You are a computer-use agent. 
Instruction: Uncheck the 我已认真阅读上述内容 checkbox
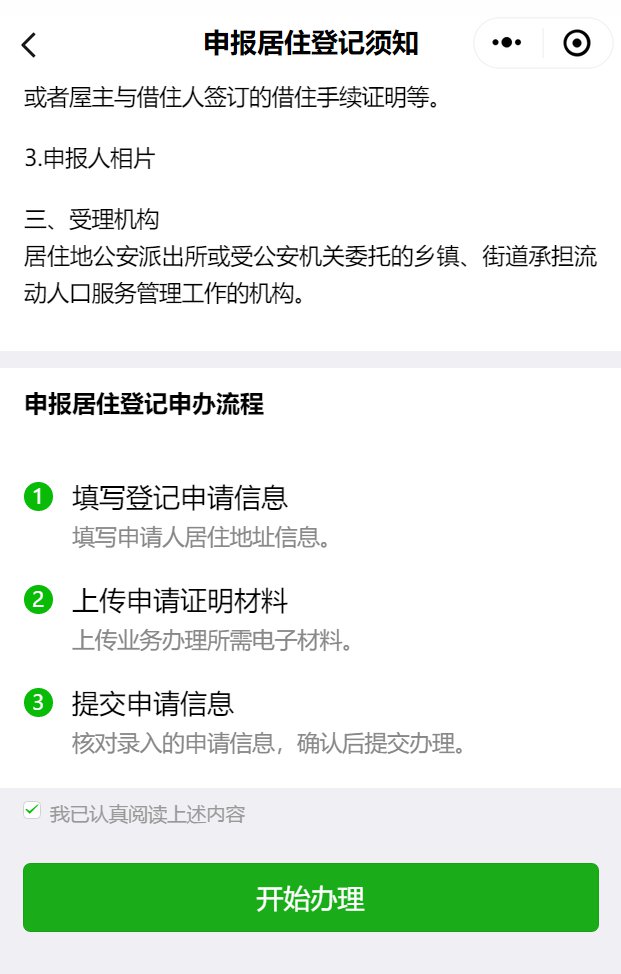[x=32, y=811]
